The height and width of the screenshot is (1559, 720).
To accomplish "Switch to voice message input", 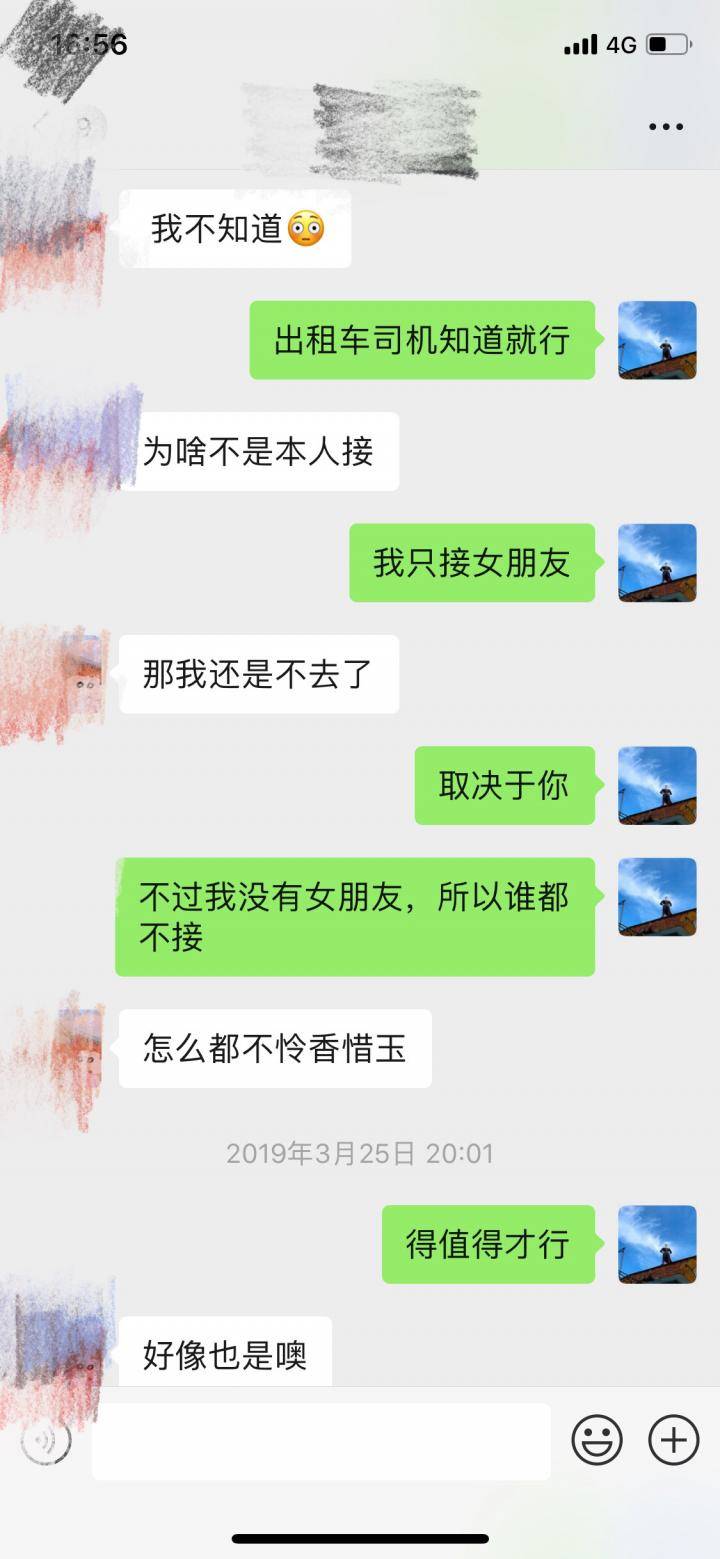I will [x=46, y=1441].
